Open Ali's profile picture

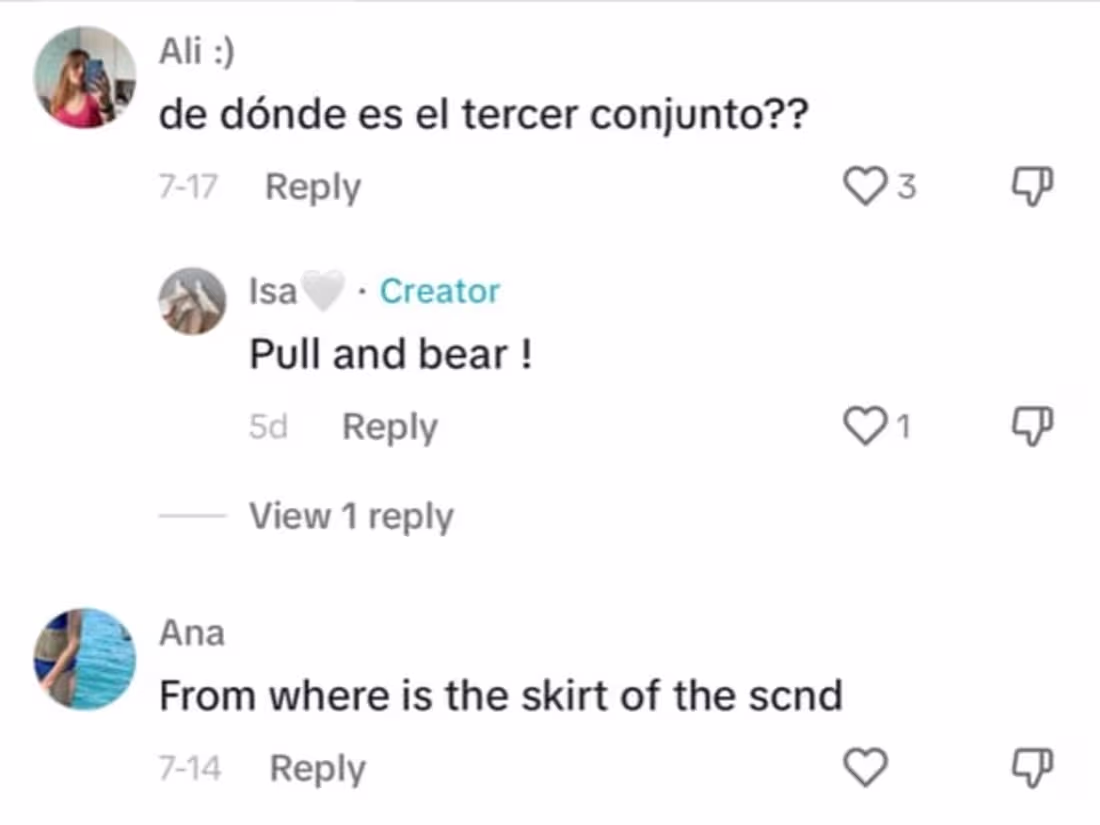click(84, 77)
